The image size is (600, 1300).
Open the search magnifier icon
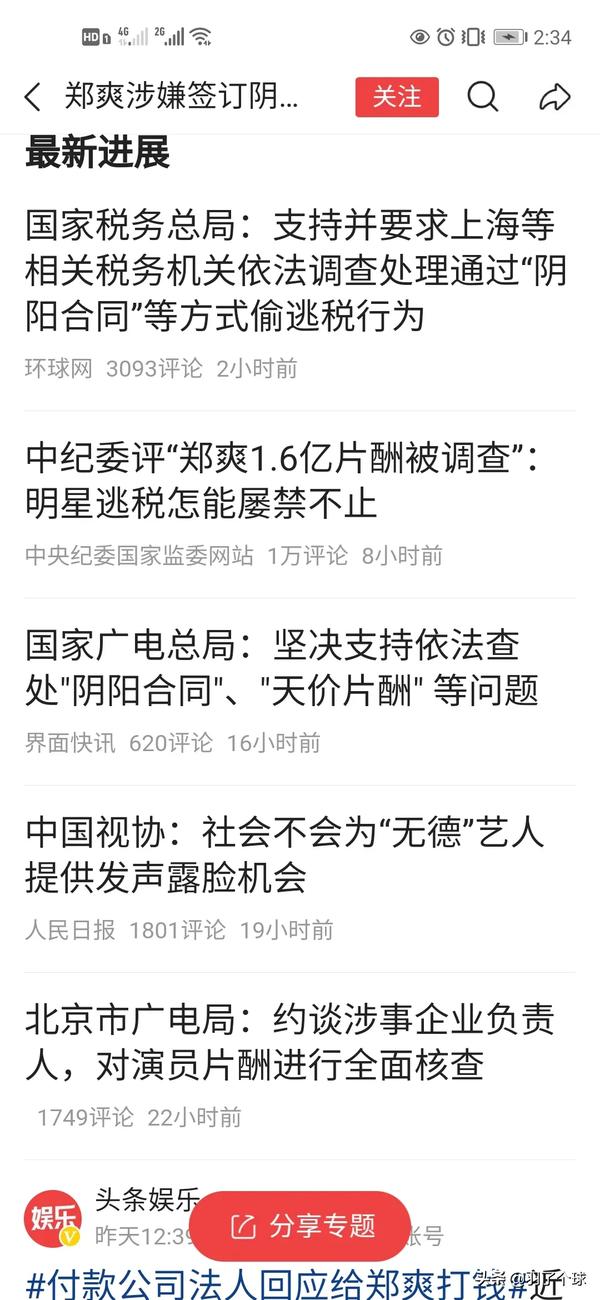pos(483,97)
